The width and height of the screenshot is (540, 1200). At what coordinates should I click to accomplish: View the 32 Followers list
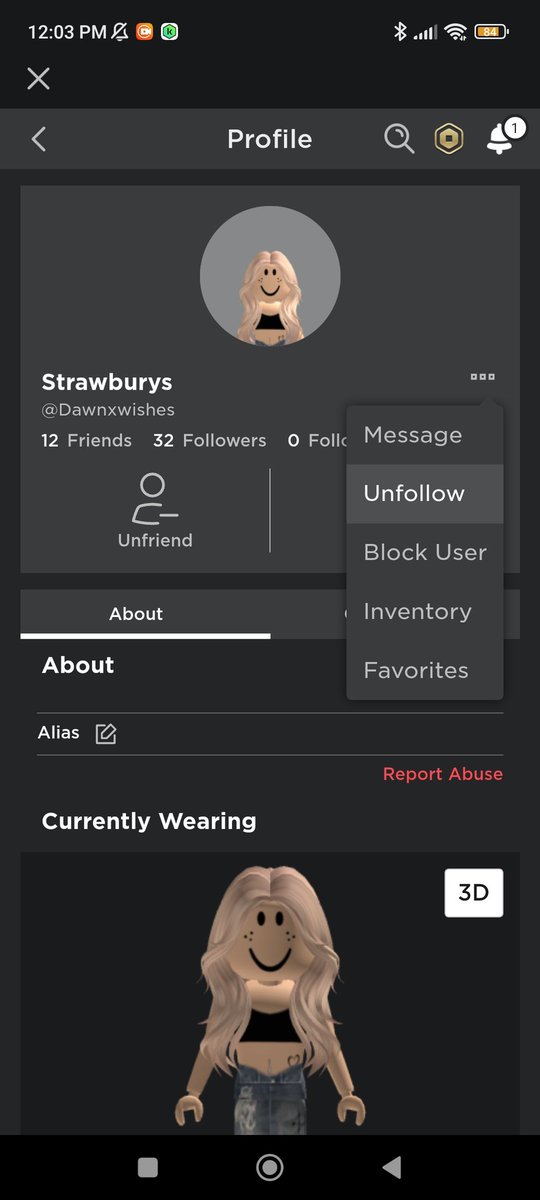tap(209, 440)
